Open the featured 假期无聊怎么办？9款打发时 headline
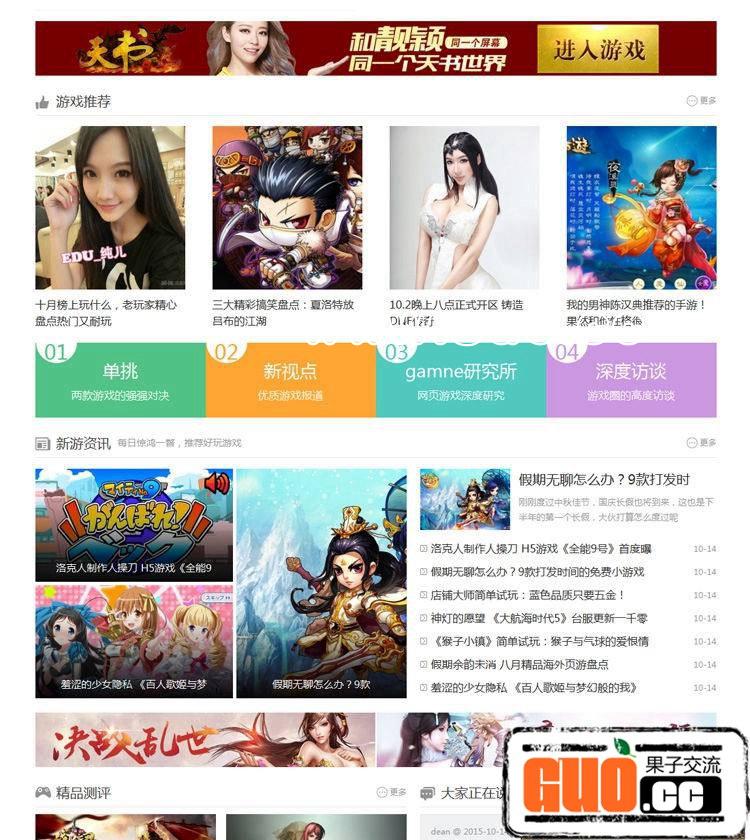The height and width of the screenshot is (840, 750). (604, 480)
